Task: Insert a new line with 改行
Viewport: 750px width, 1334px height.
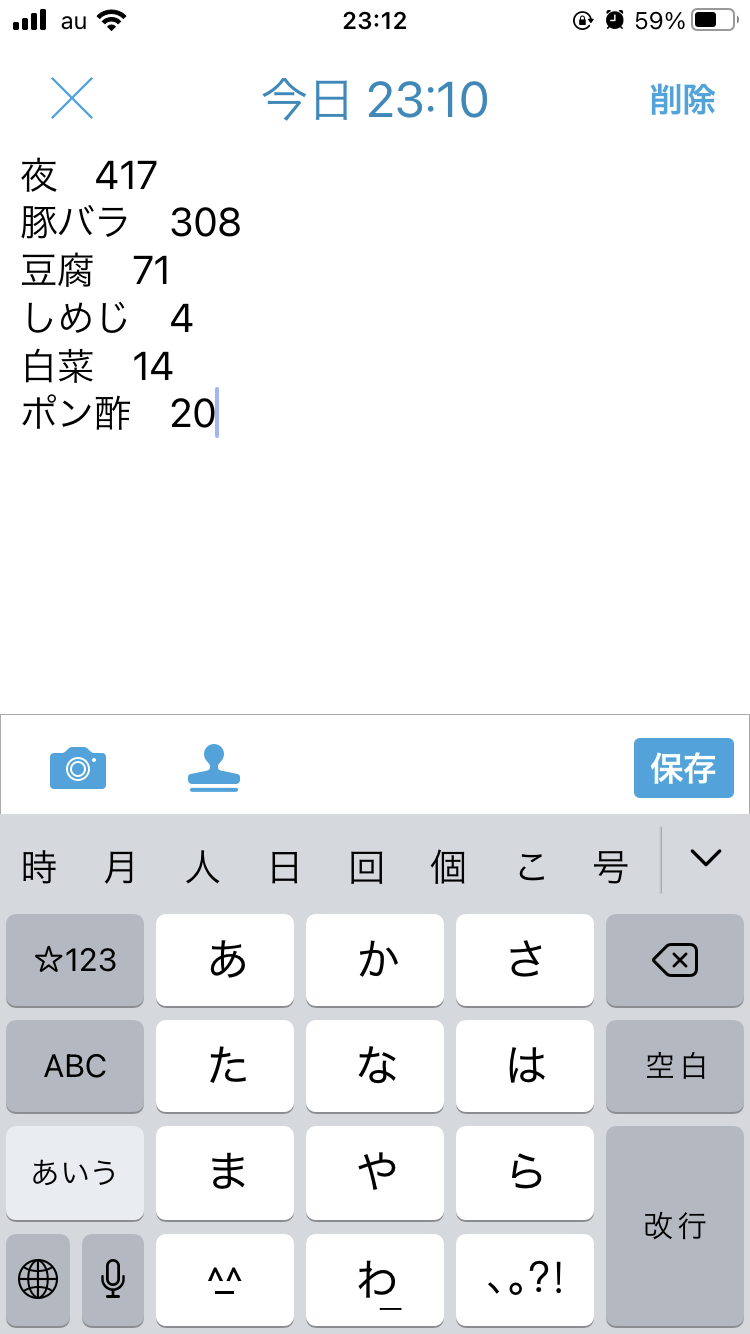Action: coord(675,1225)
